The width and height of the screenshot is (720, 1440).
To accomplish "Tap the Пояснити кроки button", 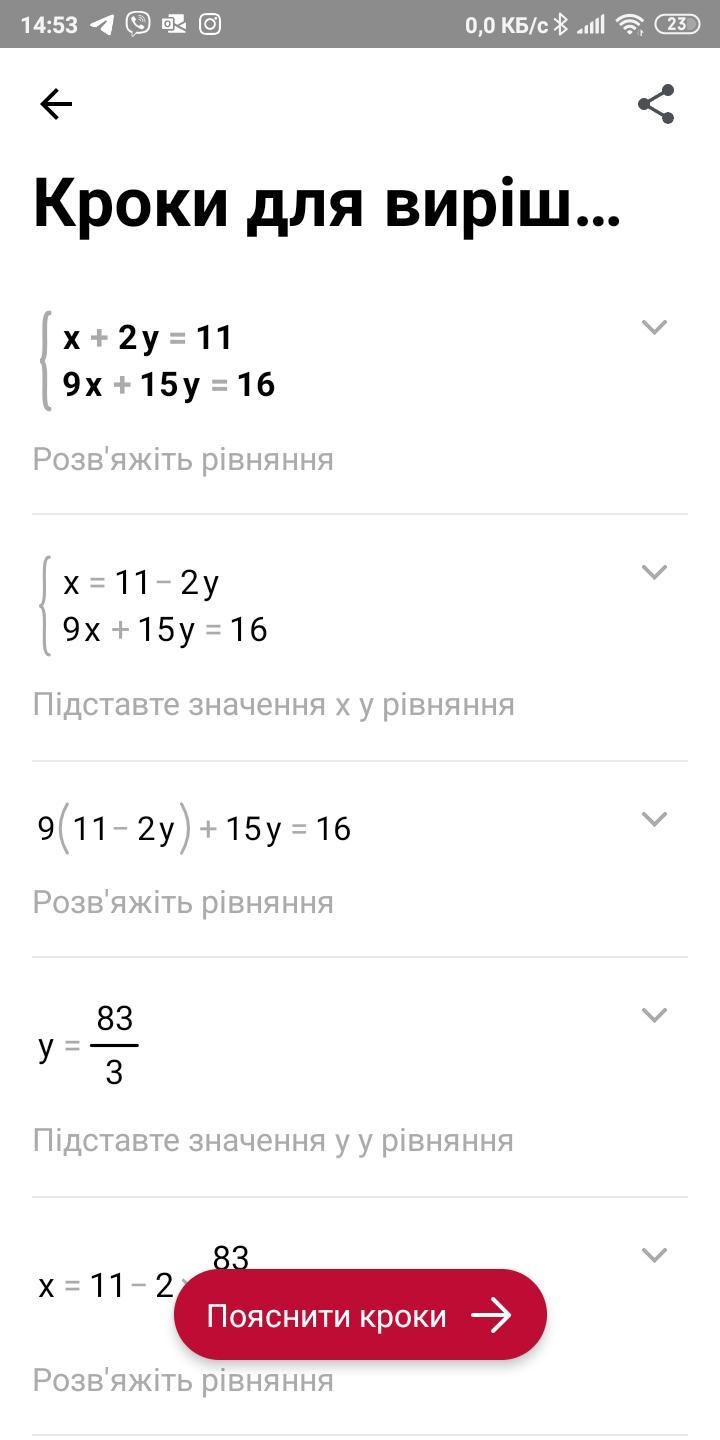I will (x=360, y=1315).
